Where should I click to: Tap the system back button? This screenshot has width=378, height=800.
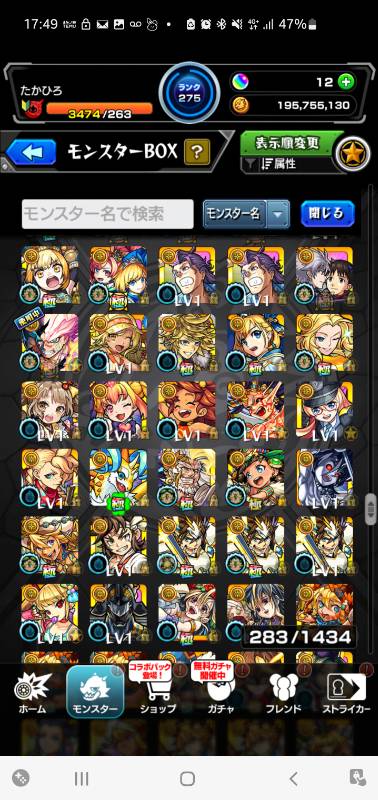click(293, 778)
